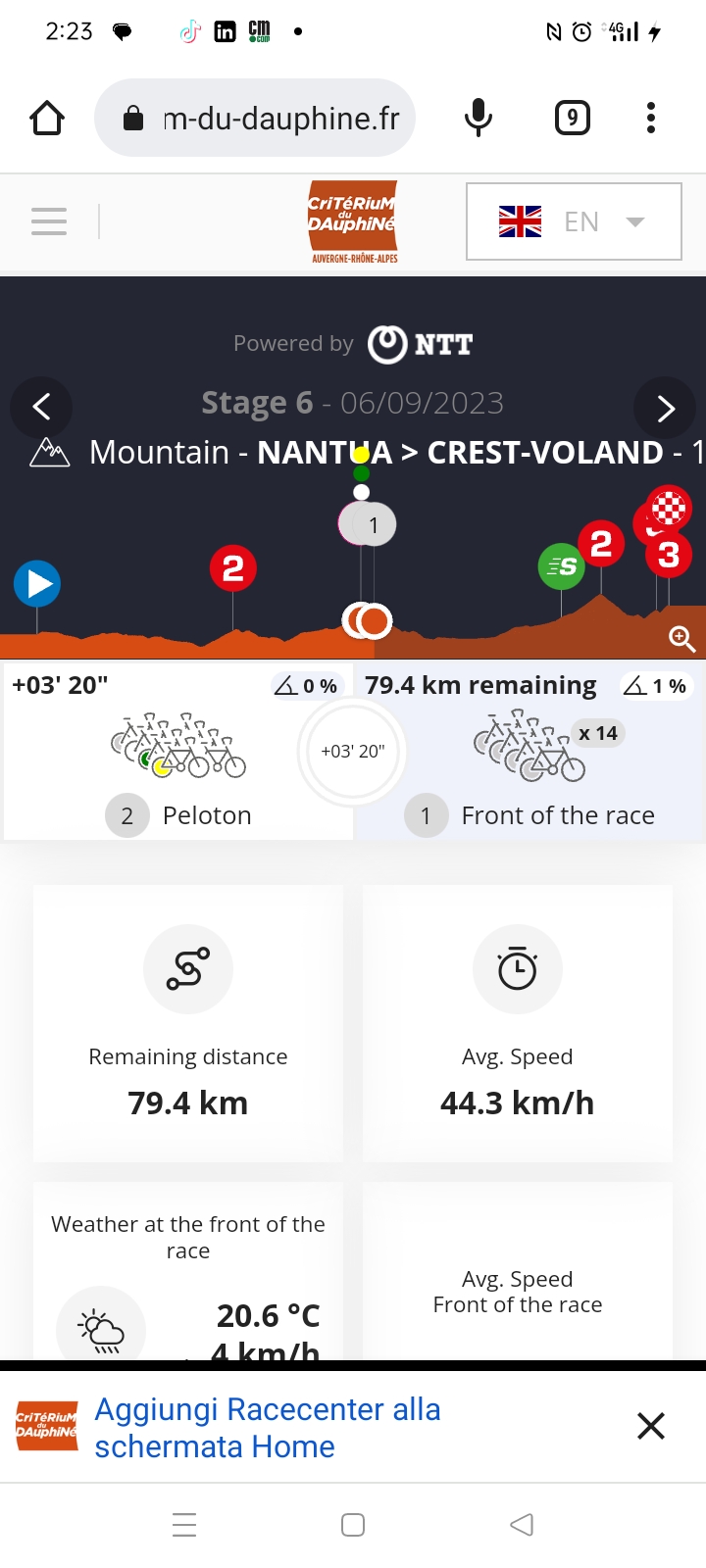Go to the previous stage
This screenshot has height=1568, width=706.
point(41,407)
